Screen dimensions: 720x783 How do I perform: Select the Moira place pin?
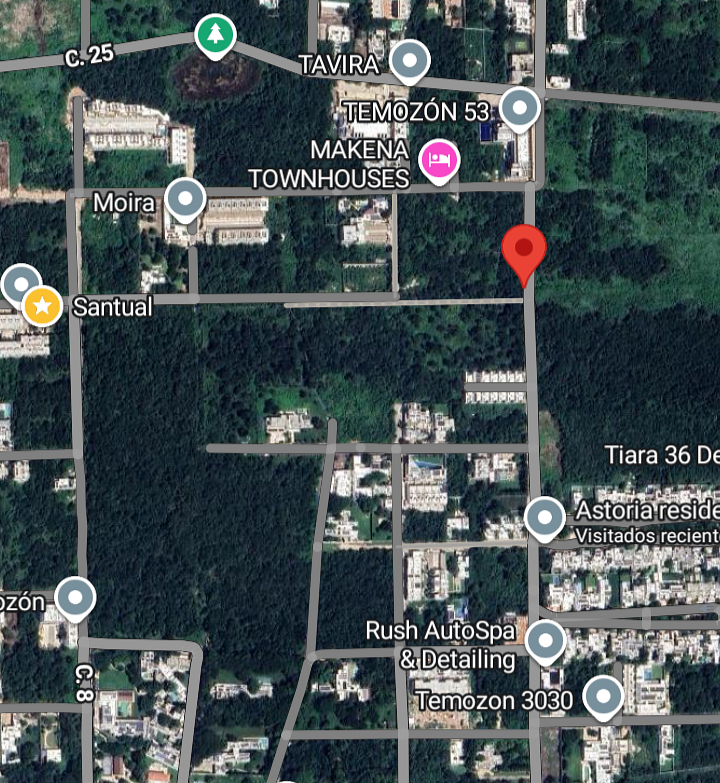[x=185, y=200]
